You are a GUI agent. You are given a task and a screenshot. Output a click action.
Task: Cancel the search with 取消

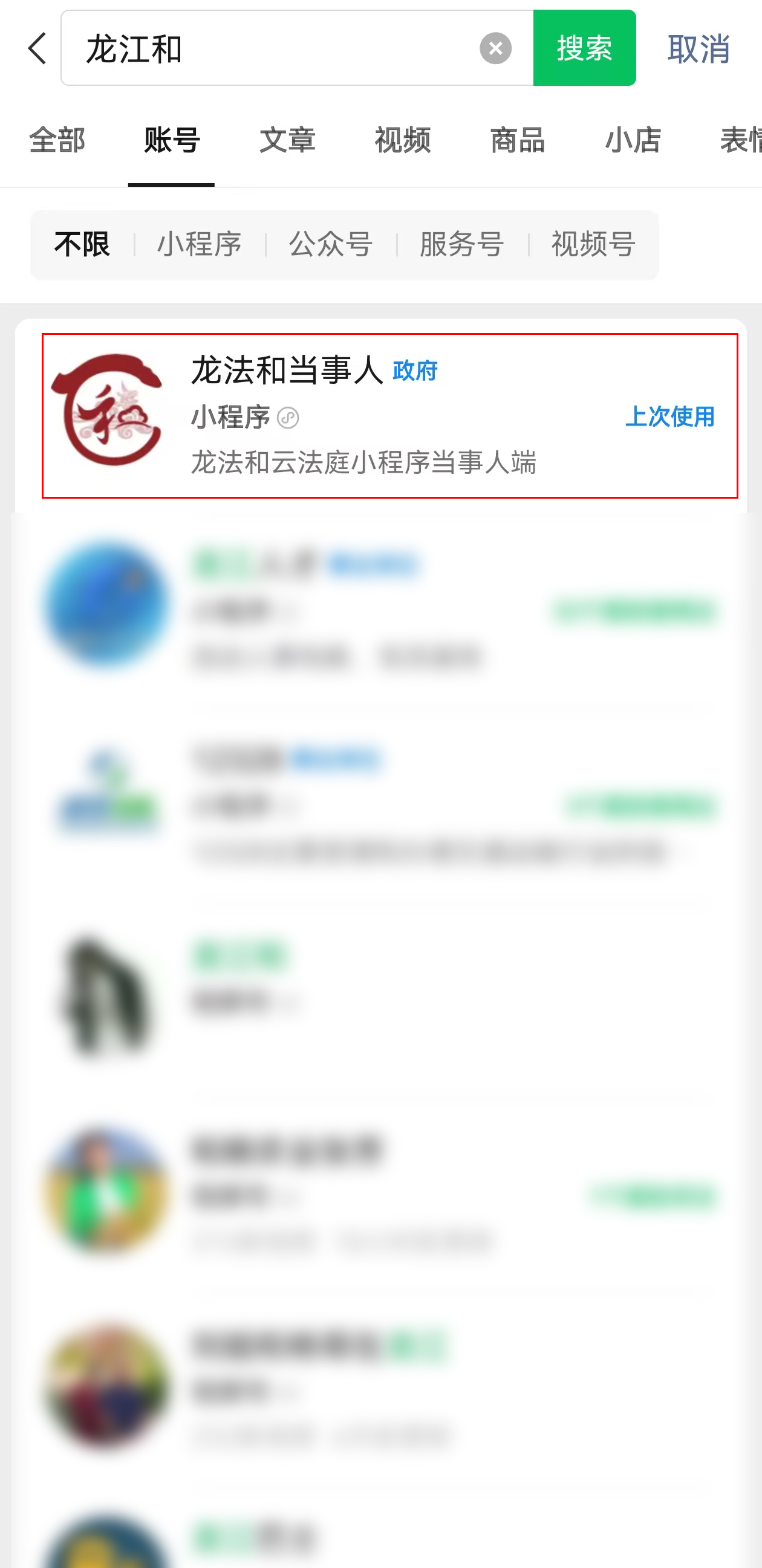pos(698,48)
